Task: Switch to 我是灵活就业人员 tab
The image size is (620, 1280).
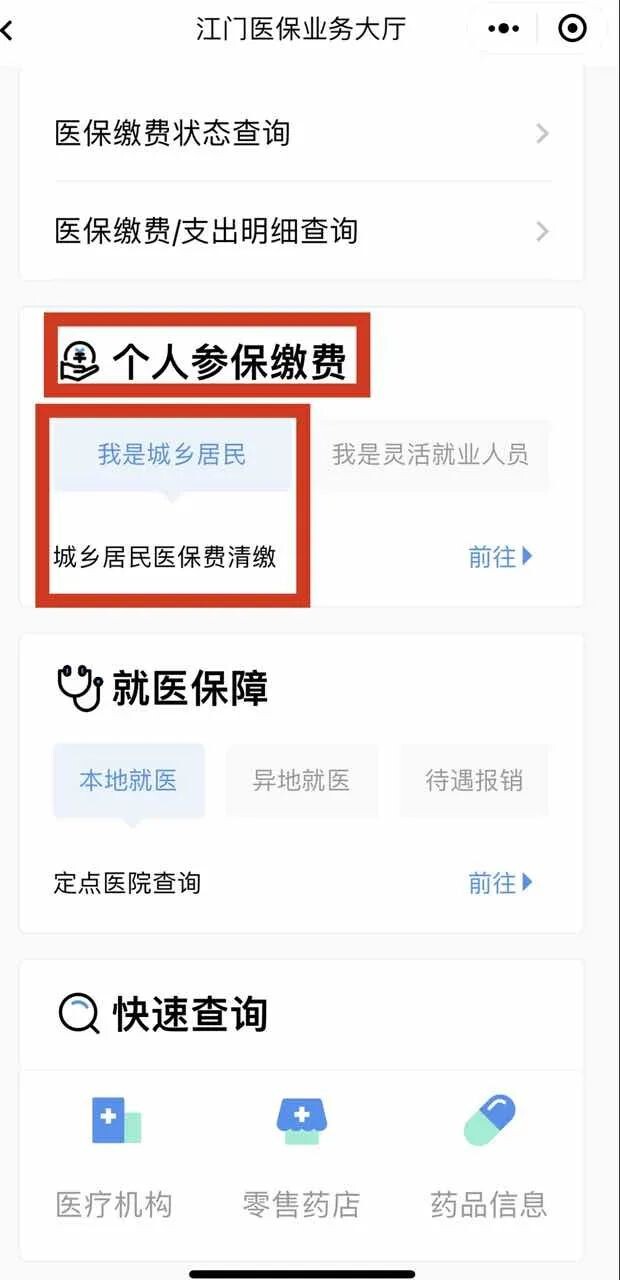Action: 430,455
